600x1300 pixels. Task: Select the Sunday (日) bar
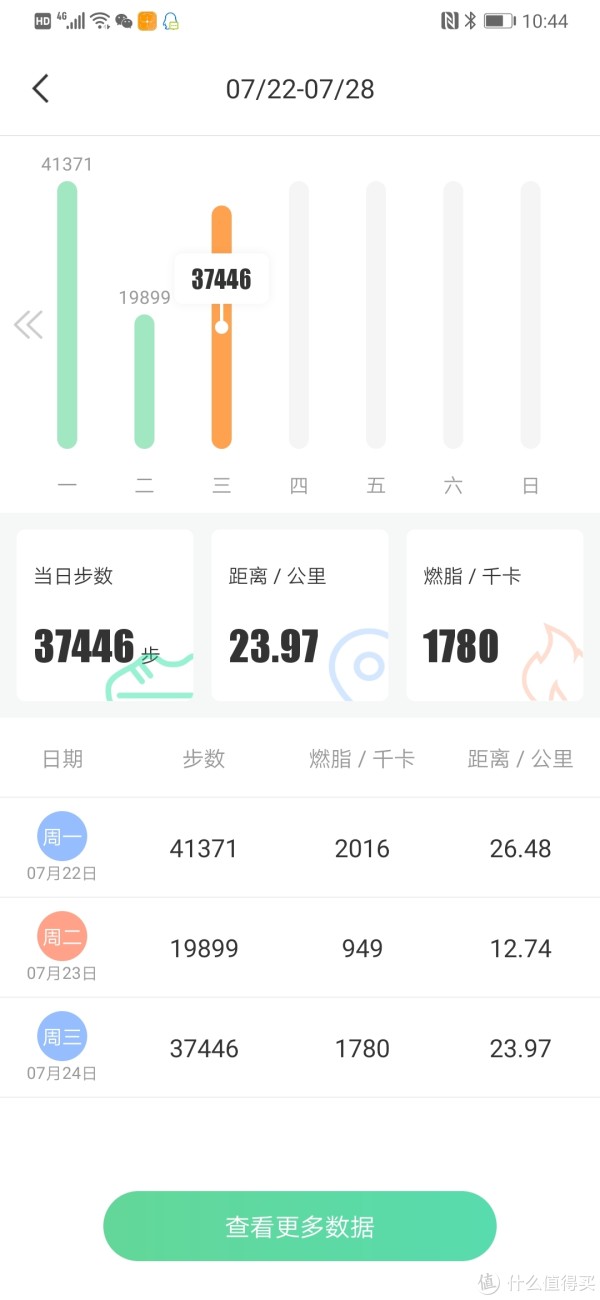point(530,315)
